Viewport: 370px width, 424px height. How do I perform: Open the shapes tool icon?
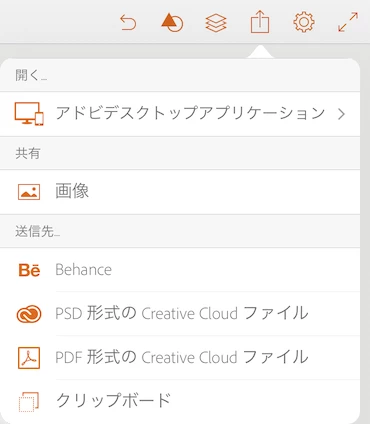click(172, 23)
